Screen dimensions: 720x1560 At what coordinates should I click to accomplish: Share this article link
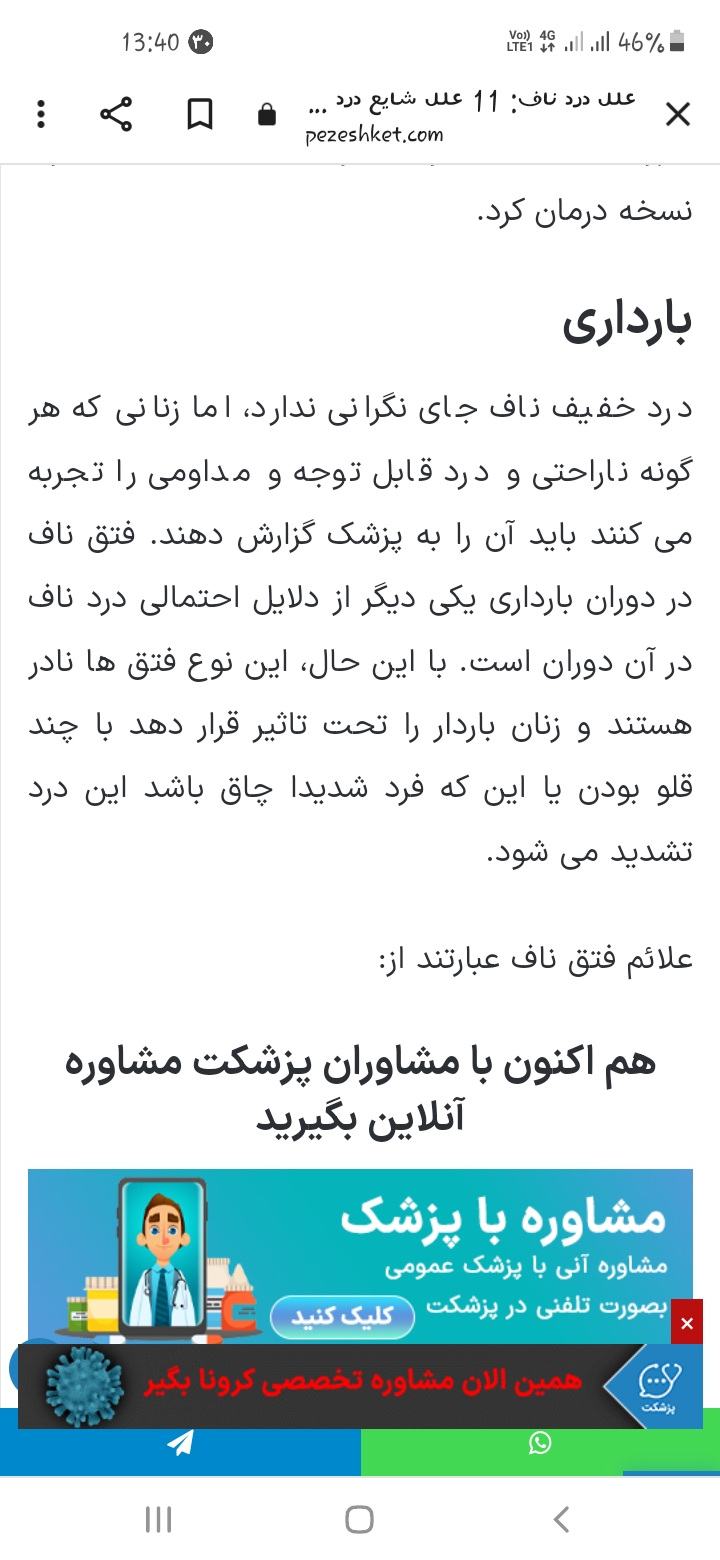pos(117,115)
